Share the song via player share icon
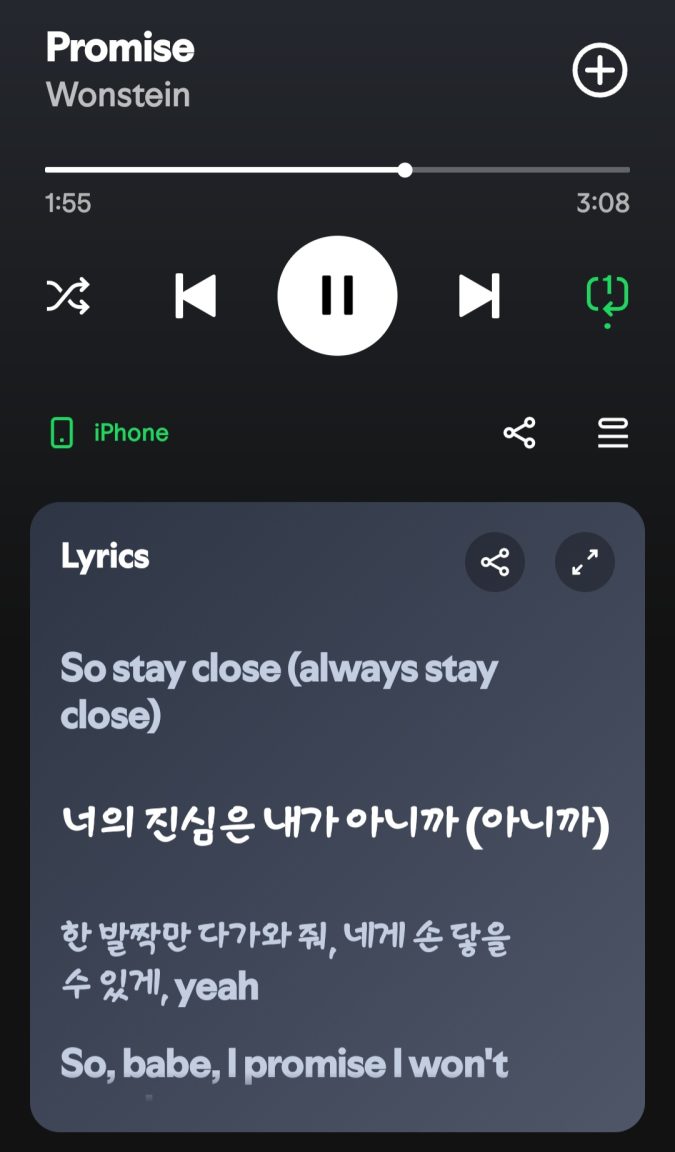This screenshot has height=1152, width=675. click(519, 433)
